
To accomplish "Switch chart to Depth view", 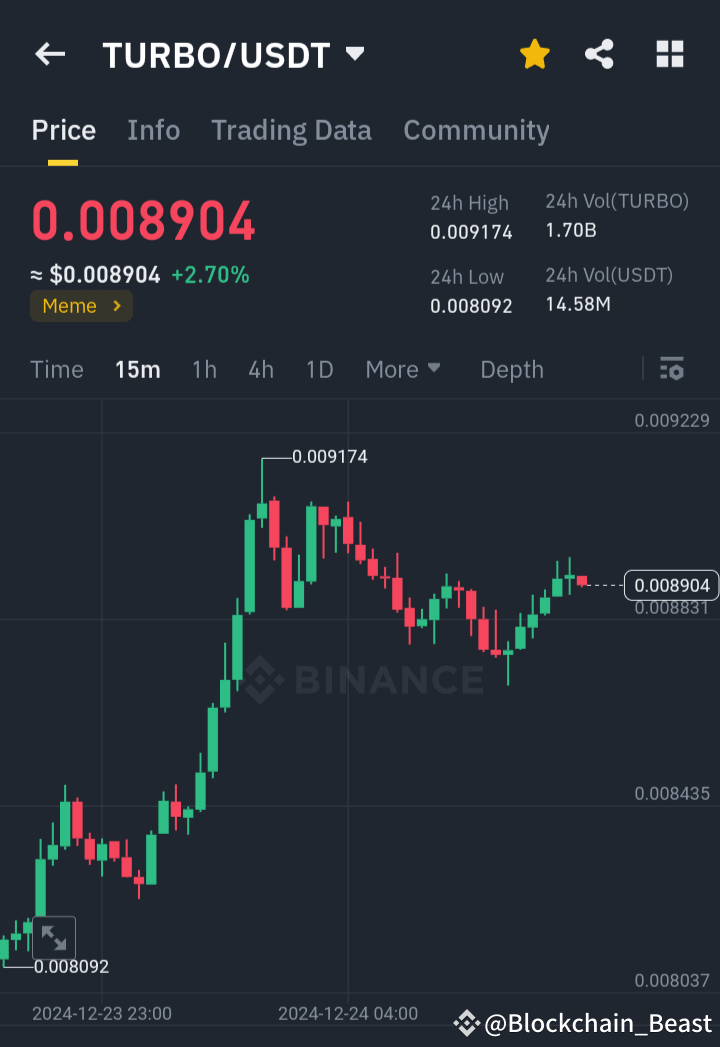I will click(x=511, y=369).
